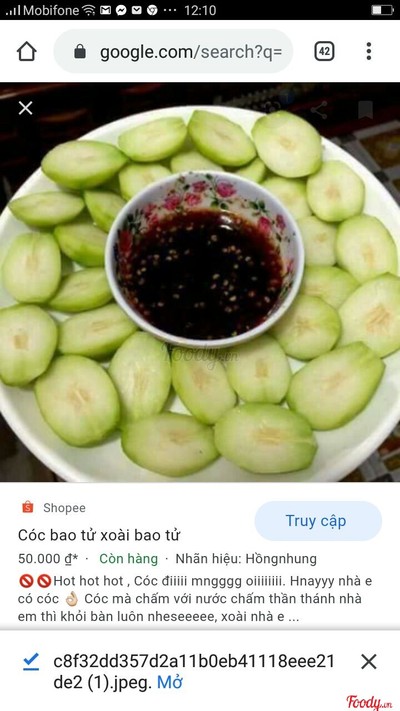Open the Cóc bao tử xoài bao tử listing
This screenshot has width=400, height=711.
(99, 535)
